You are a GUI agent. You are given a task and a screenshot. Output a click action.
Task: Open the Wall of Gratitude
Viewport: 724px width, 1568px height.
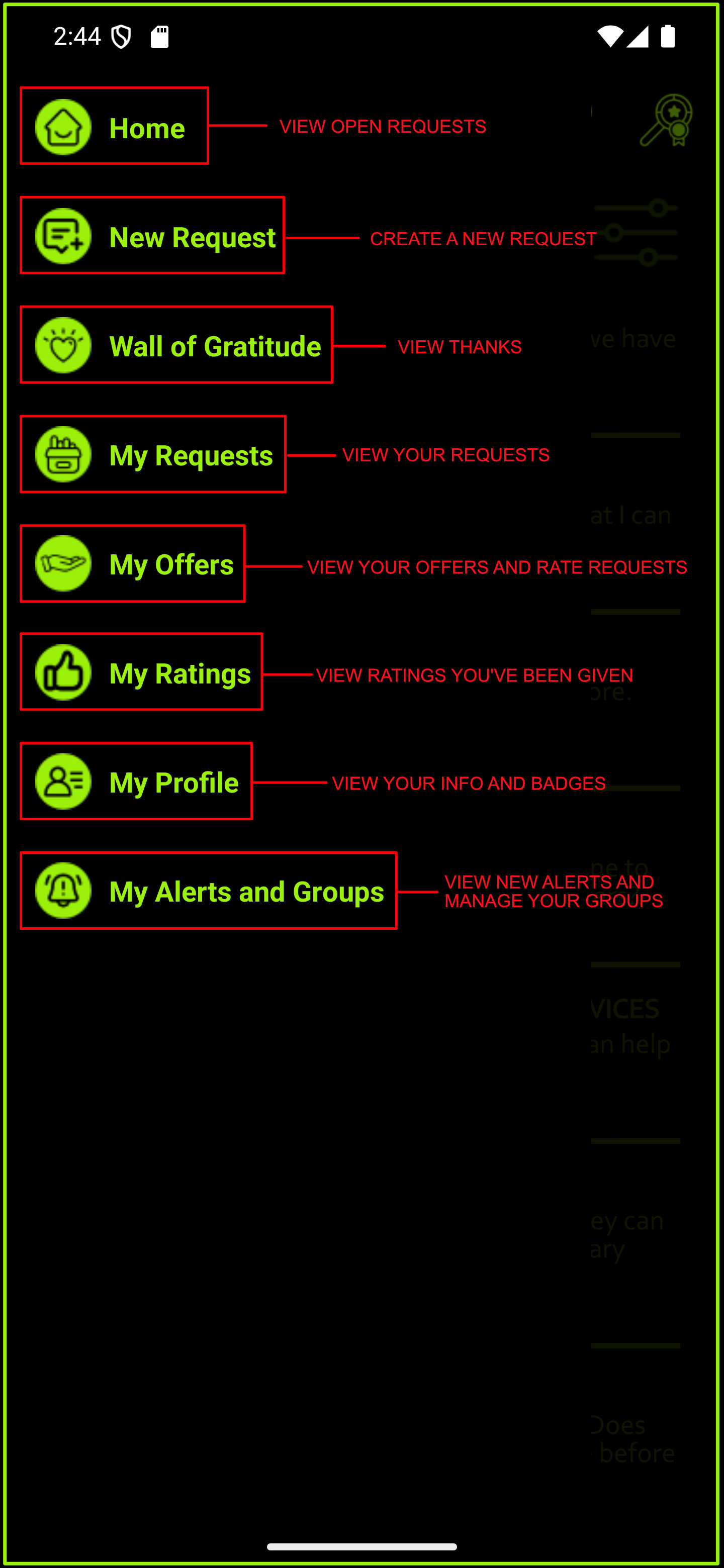coord(176,345)
